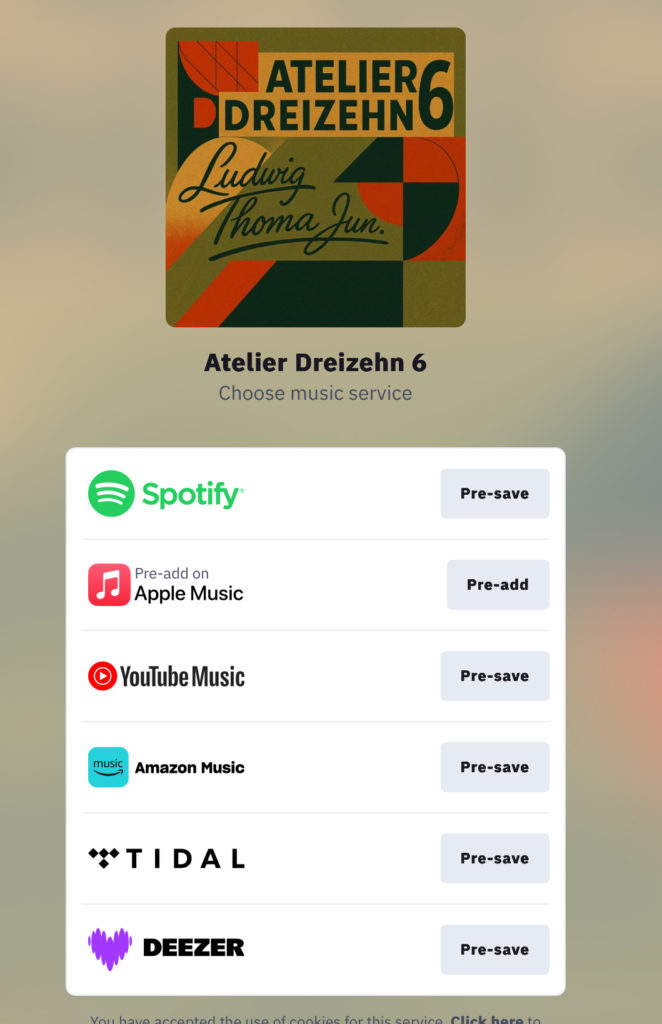Select Pre-save for Deezer
The image size is (662, 1024).
coord(494,949)
